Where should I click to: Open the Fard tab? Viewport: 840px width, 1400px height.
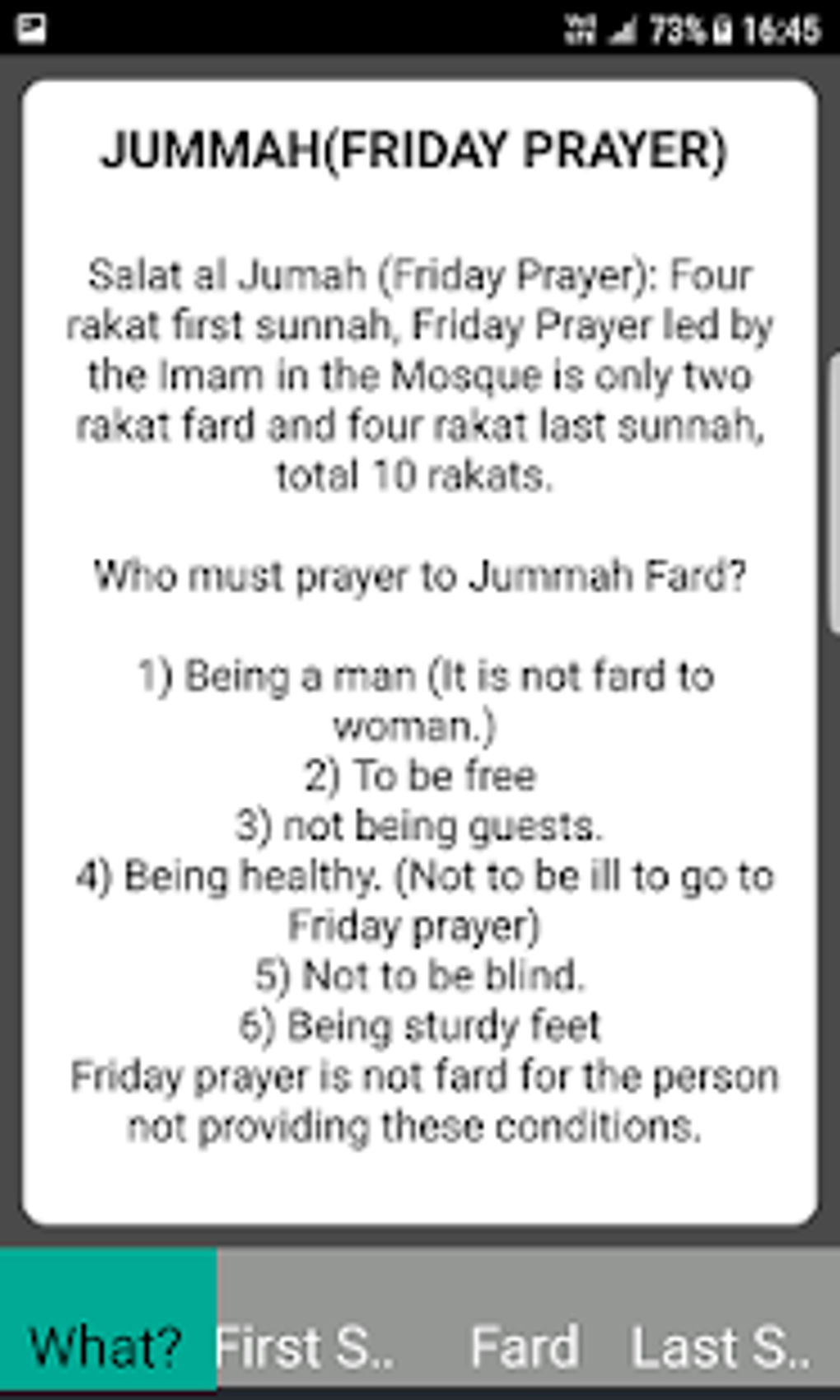click(x=524, y=1320)
